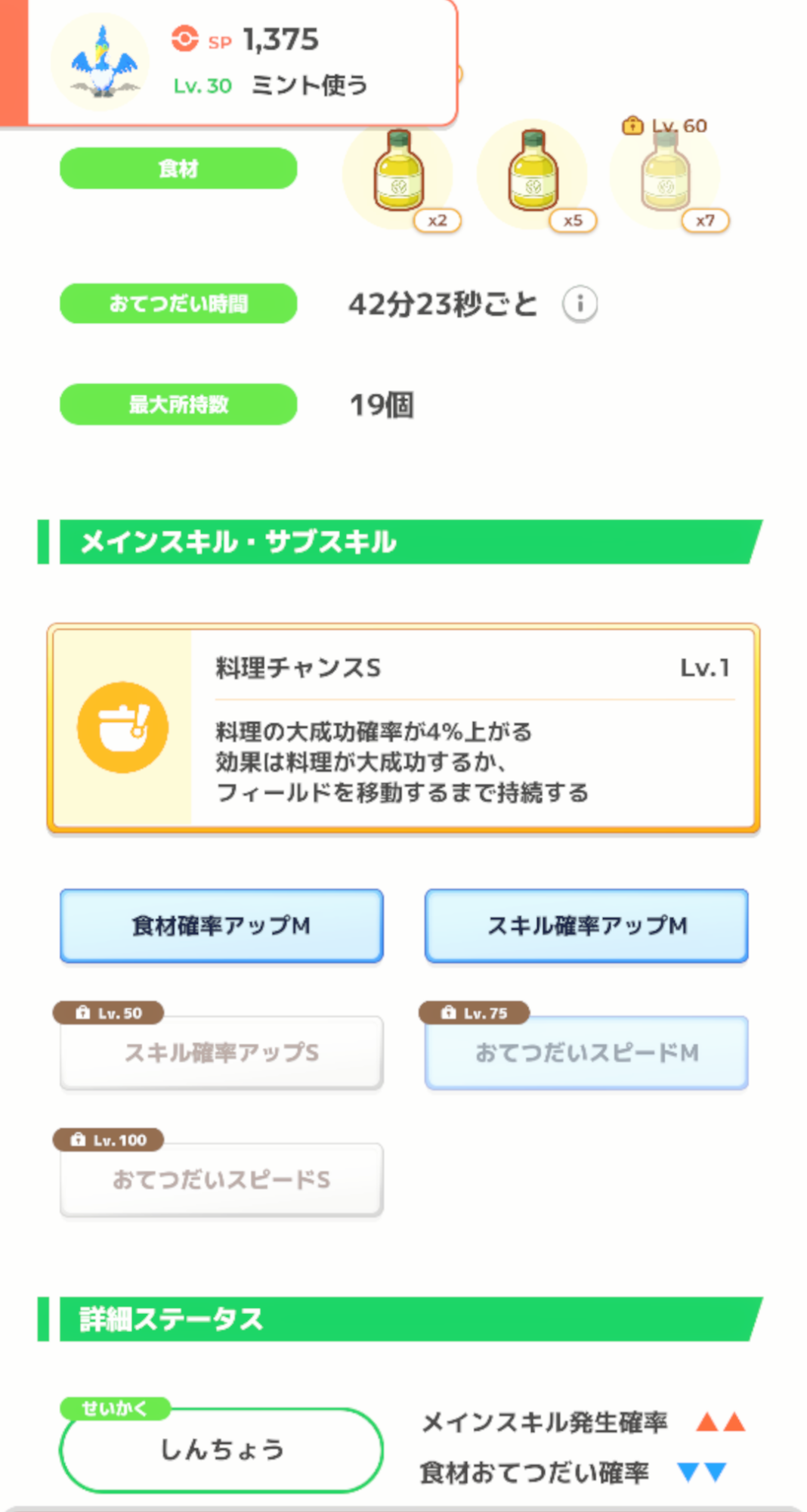Select the 食材確率アップM sub skill
The height and width of the screenshot is (1512, 807).
221,925
